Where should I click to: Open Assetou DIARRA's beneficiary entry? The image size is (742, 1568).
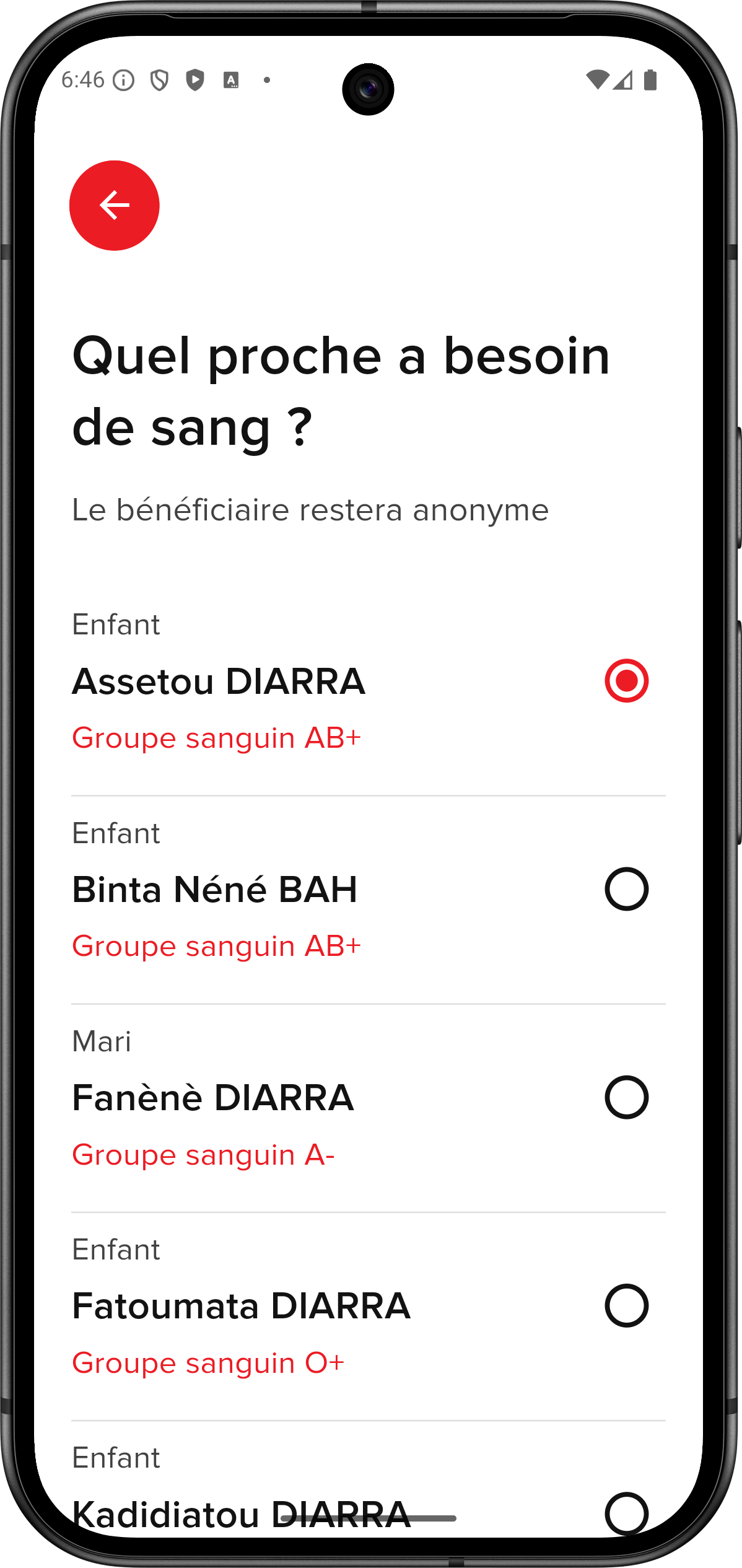coord(218,682)
